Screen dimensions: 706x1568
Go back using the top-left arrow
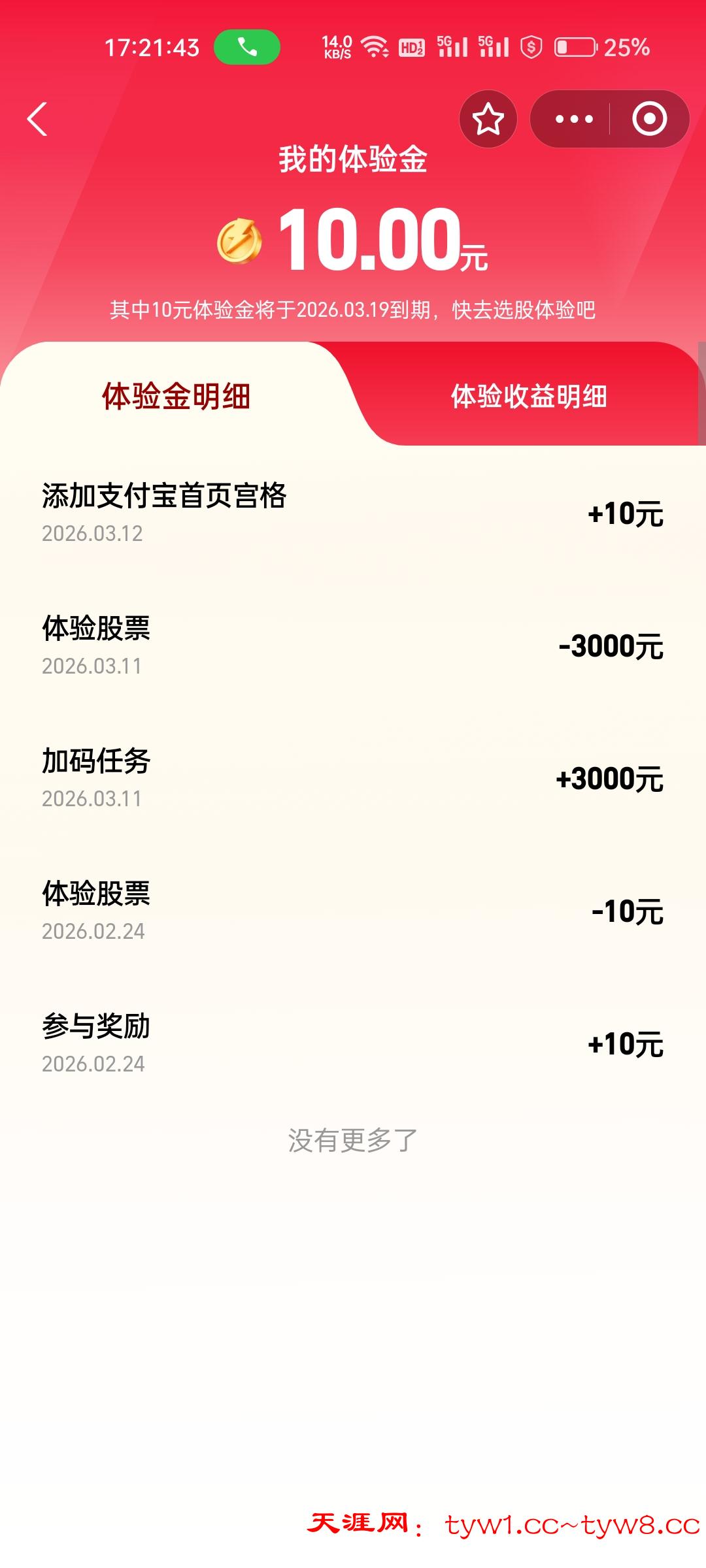37,119
